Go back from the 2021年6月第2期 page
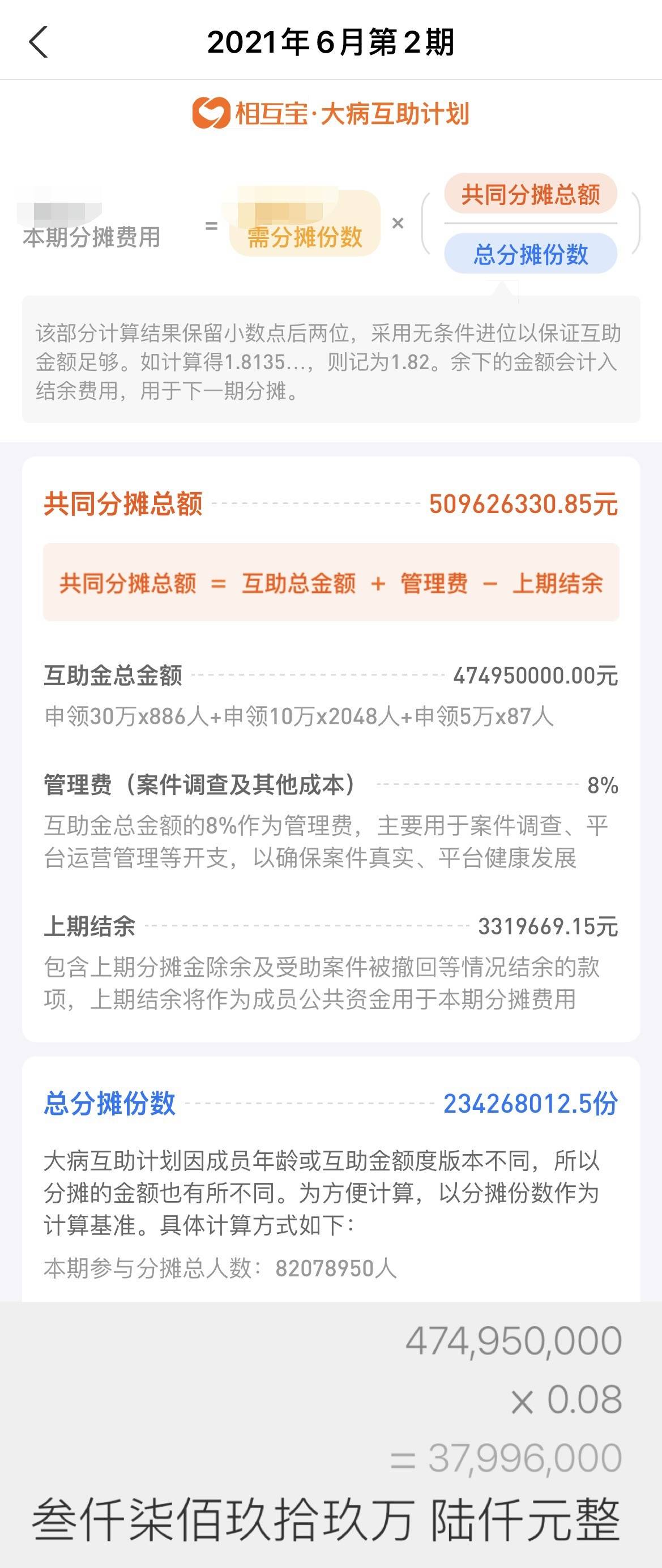 (x=39, y=42)
